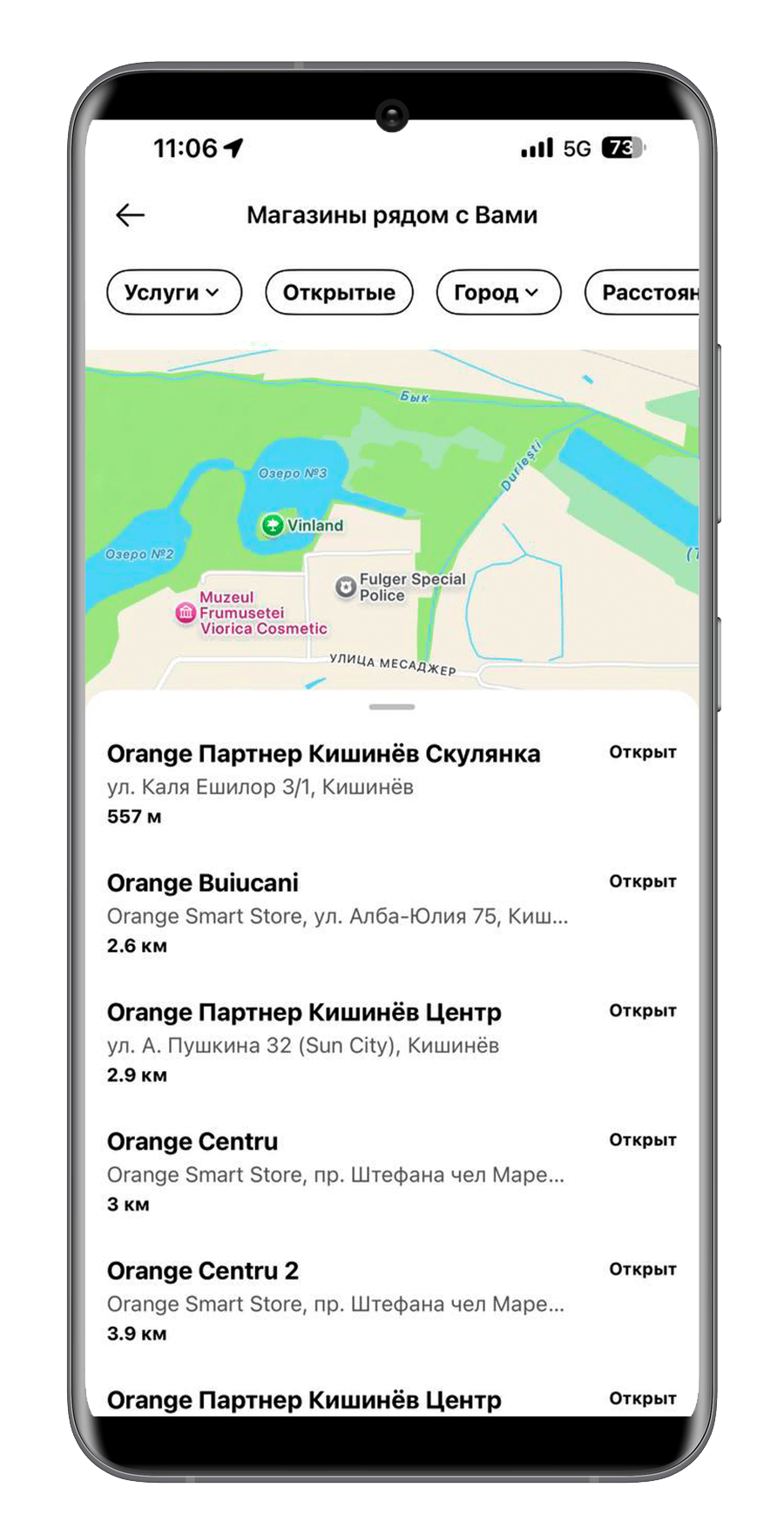Toggle the Открытые filter chip
The width and height of the screenshot is (784, 1535).
(x=339, y=293)
